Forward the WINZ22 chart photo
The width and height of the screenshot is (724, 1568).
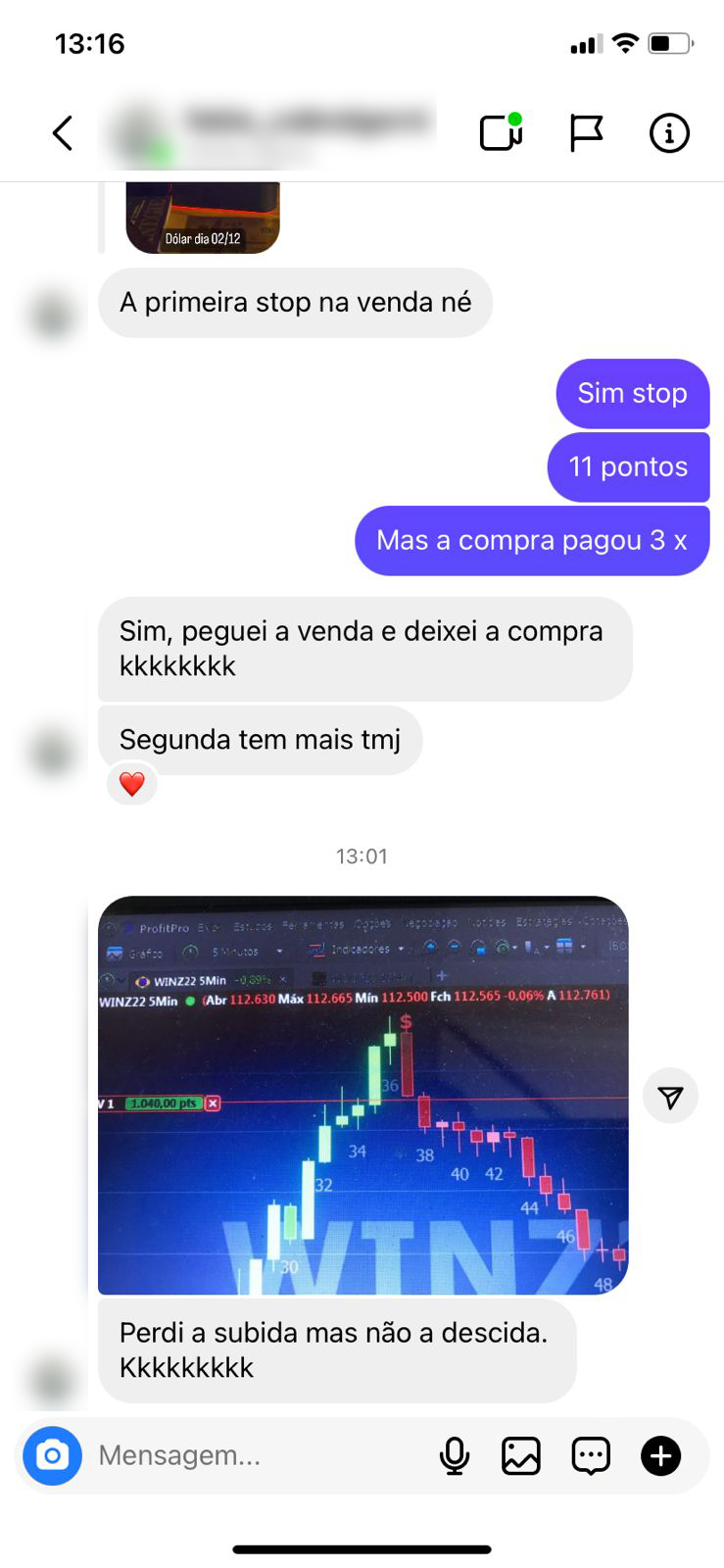pos(670,1097)
